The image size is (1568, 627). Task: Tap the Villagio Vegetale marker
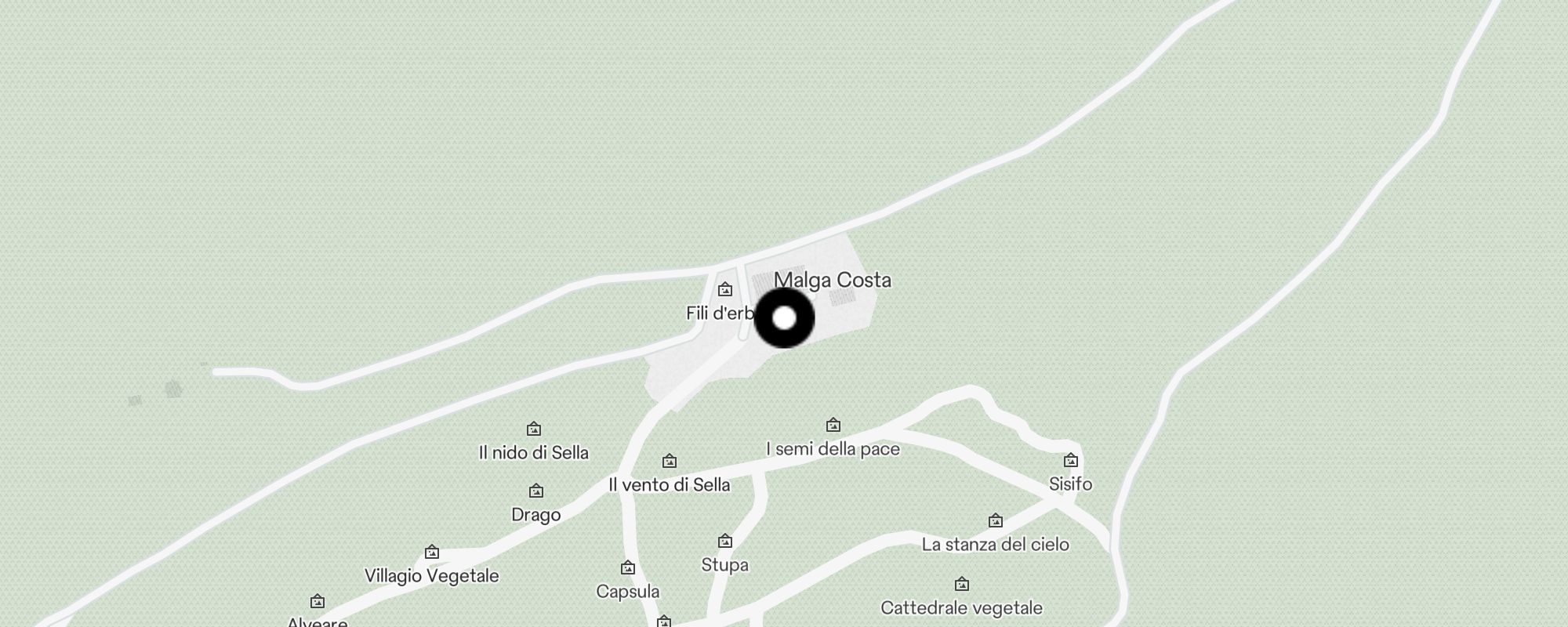[431, 553]
